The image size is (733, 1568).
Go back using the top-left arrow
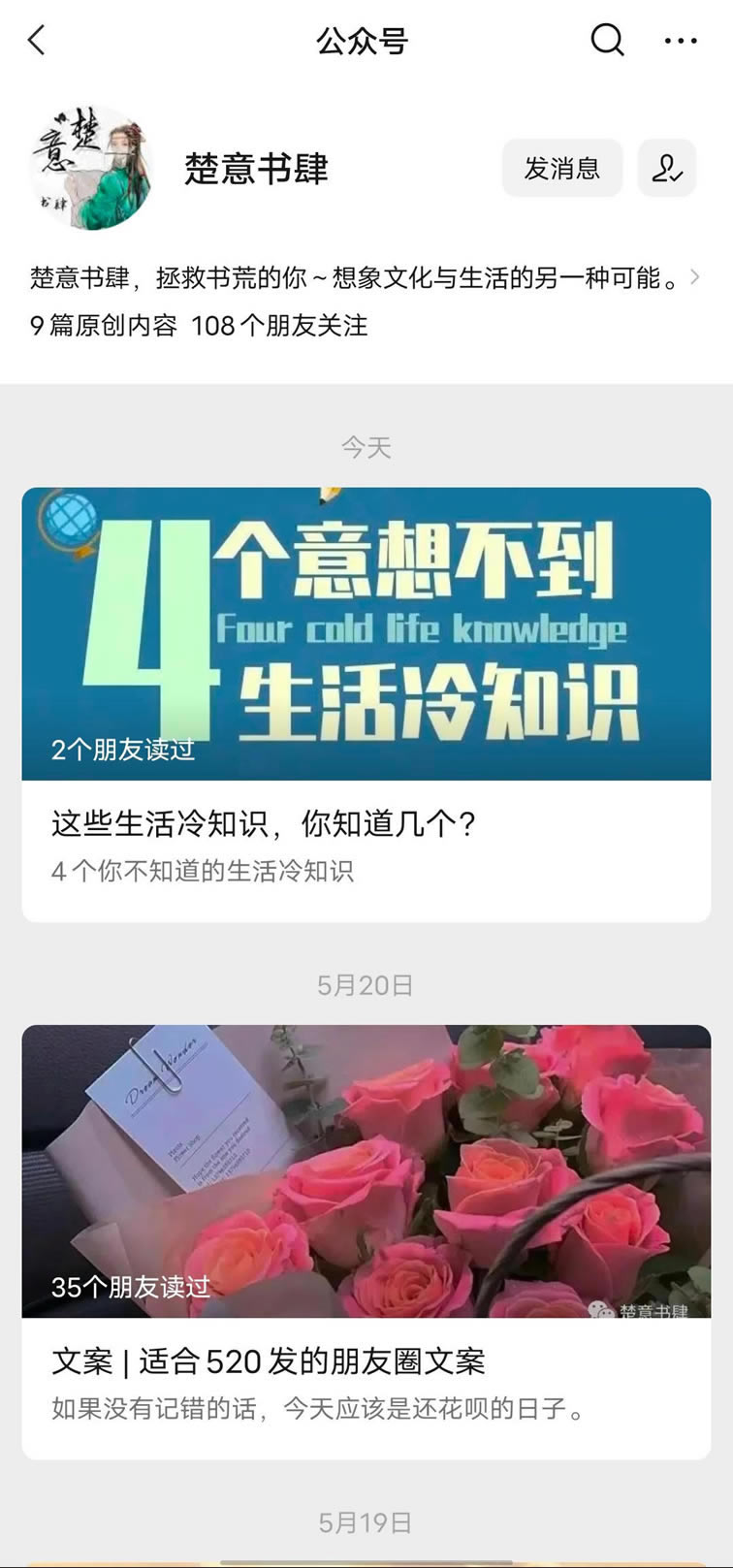pos(37,41)
